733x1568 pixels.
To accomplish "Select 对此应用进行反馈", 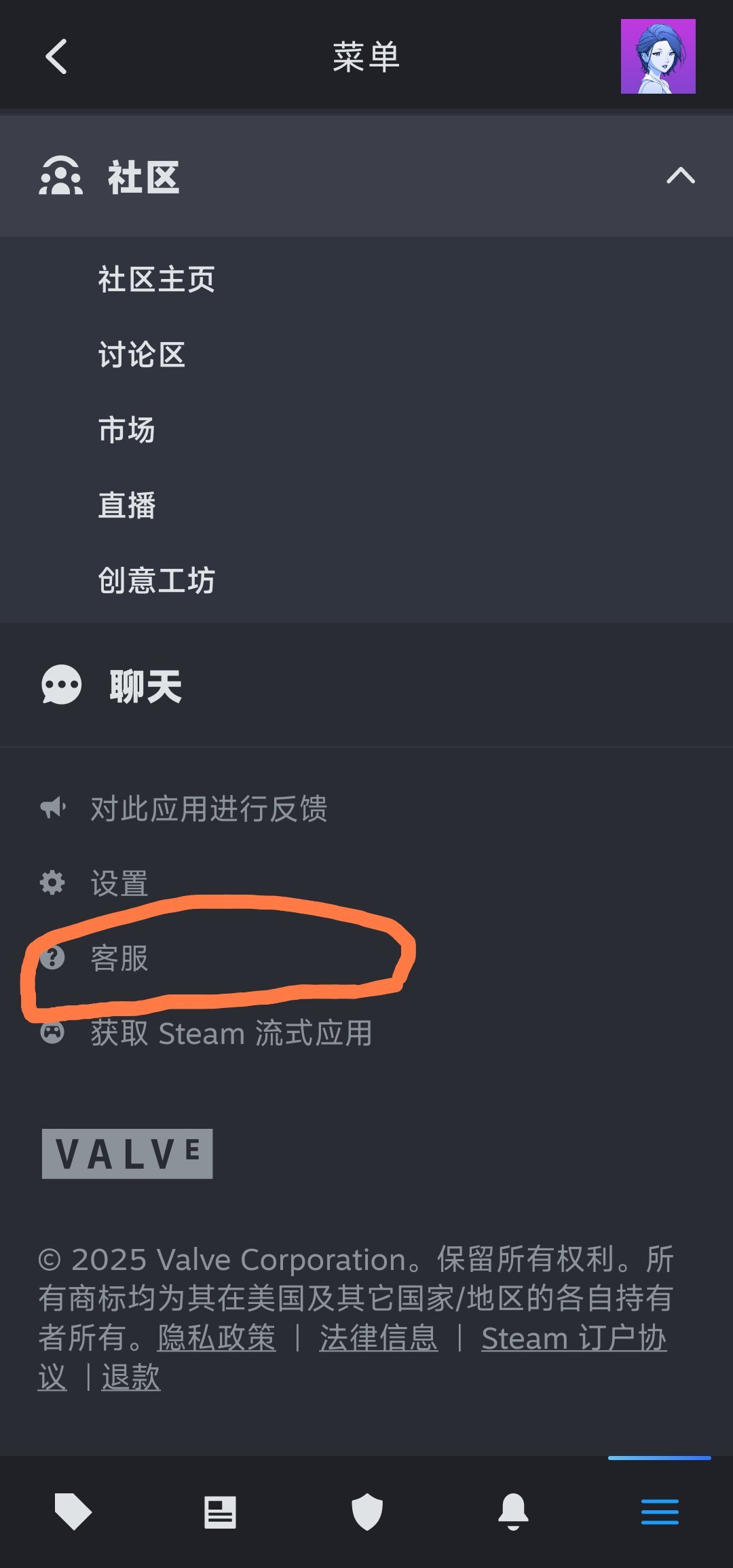I will pos(208,809).
